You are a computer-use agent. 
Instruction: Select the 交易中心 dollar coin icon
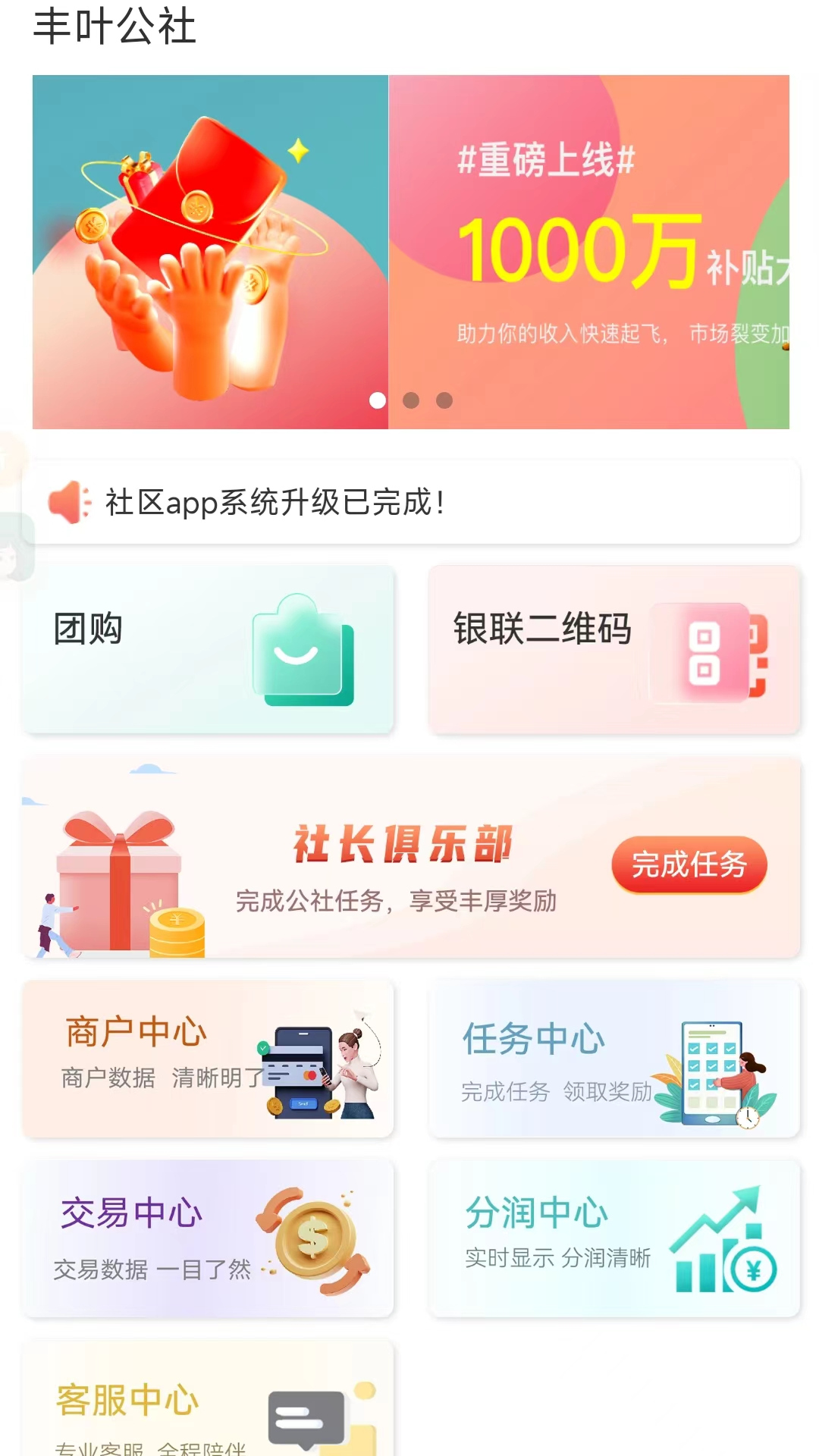pos(312,1237)
